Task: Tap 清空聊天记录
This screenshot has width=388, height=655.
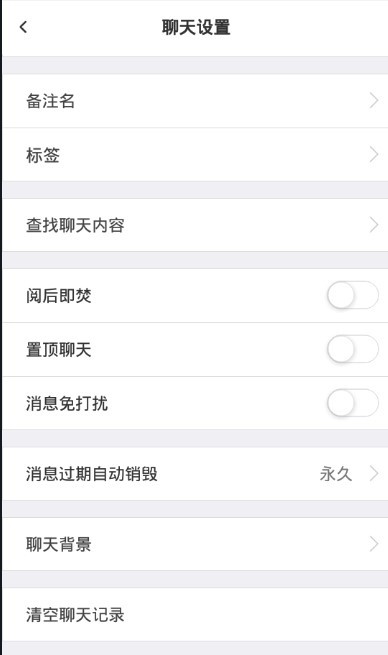Action: [x=195, y=614]
